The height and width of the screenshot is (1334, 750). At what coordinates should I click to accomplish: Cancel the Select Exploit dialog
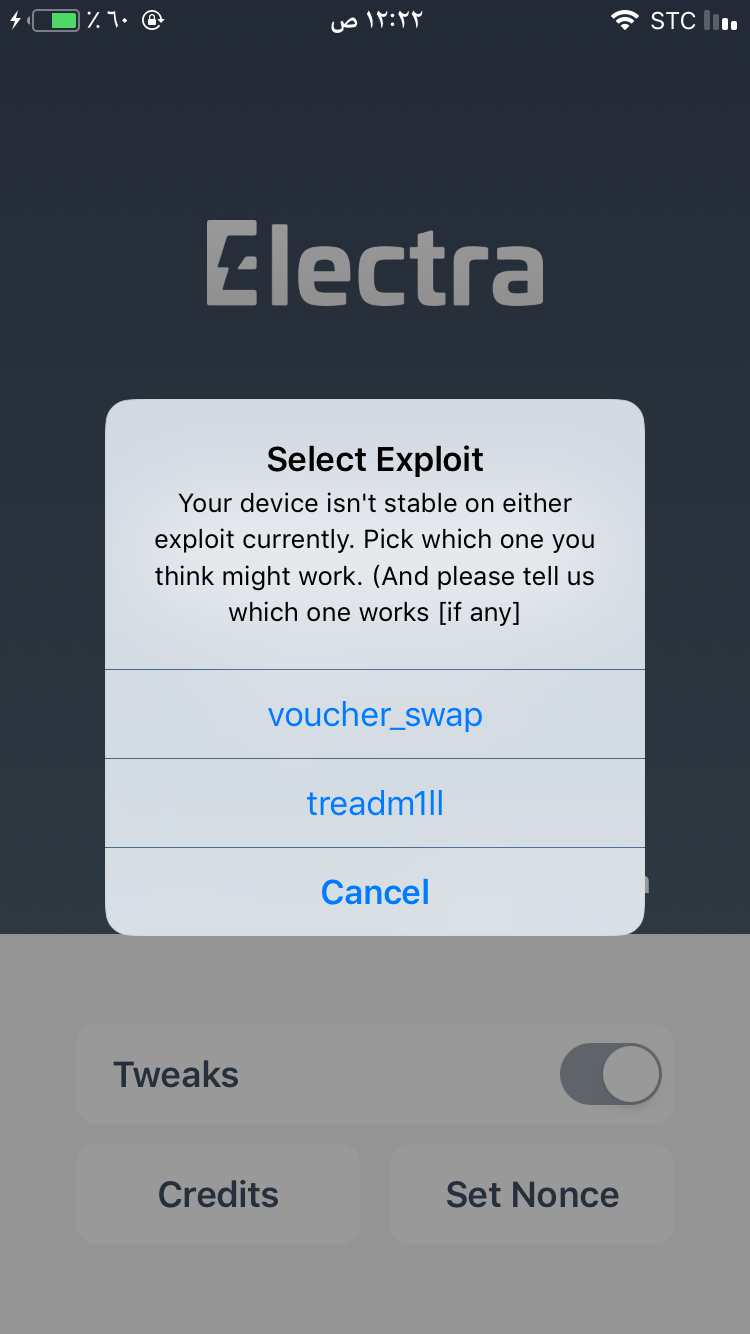click(x=375, y=892)
